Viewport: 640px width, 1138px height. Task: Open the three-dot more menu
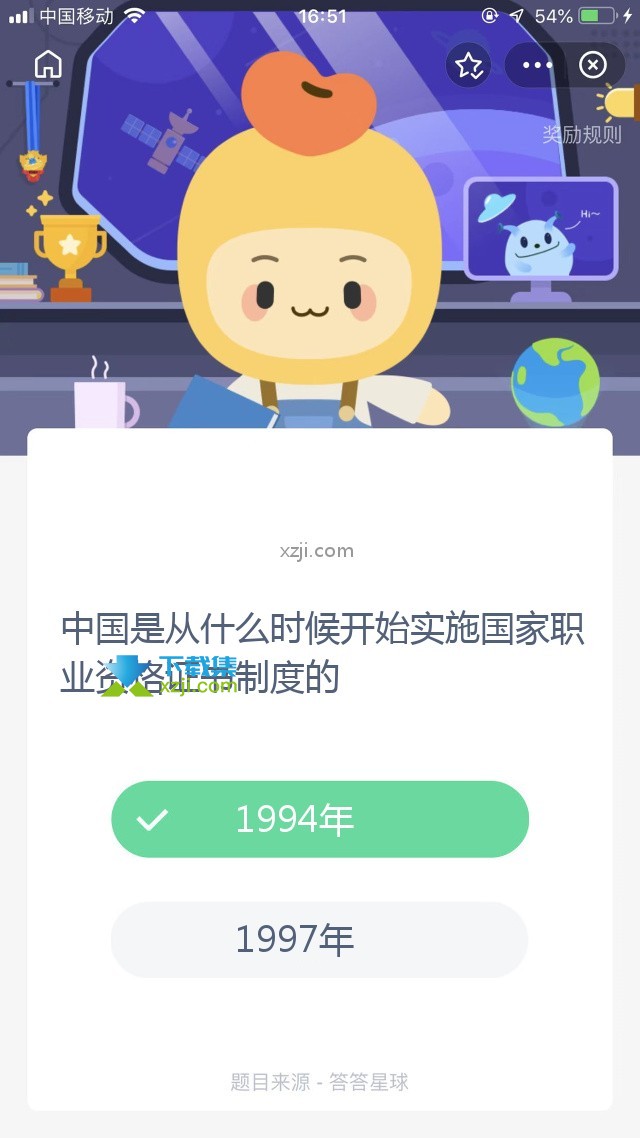pos(537,66)
